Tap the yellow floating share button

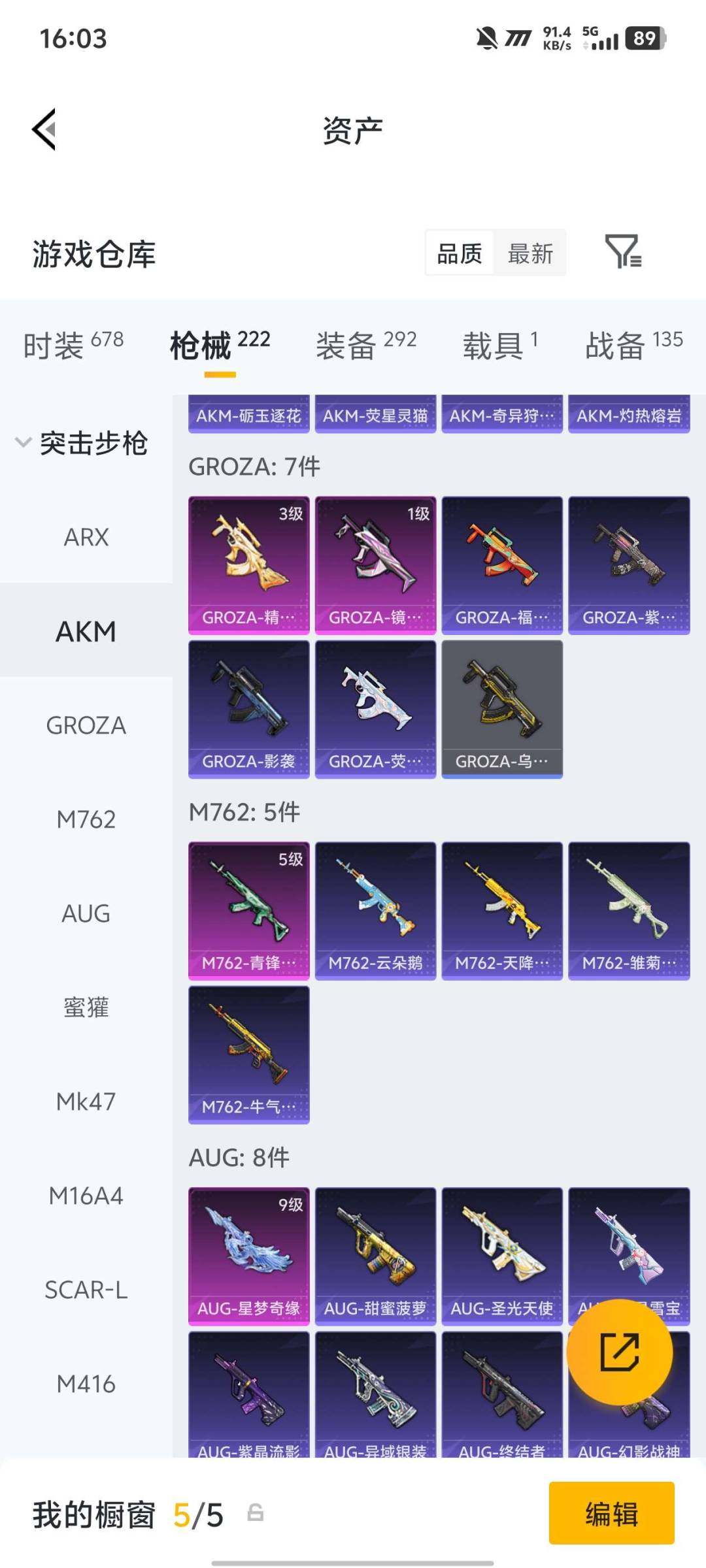619,1352
